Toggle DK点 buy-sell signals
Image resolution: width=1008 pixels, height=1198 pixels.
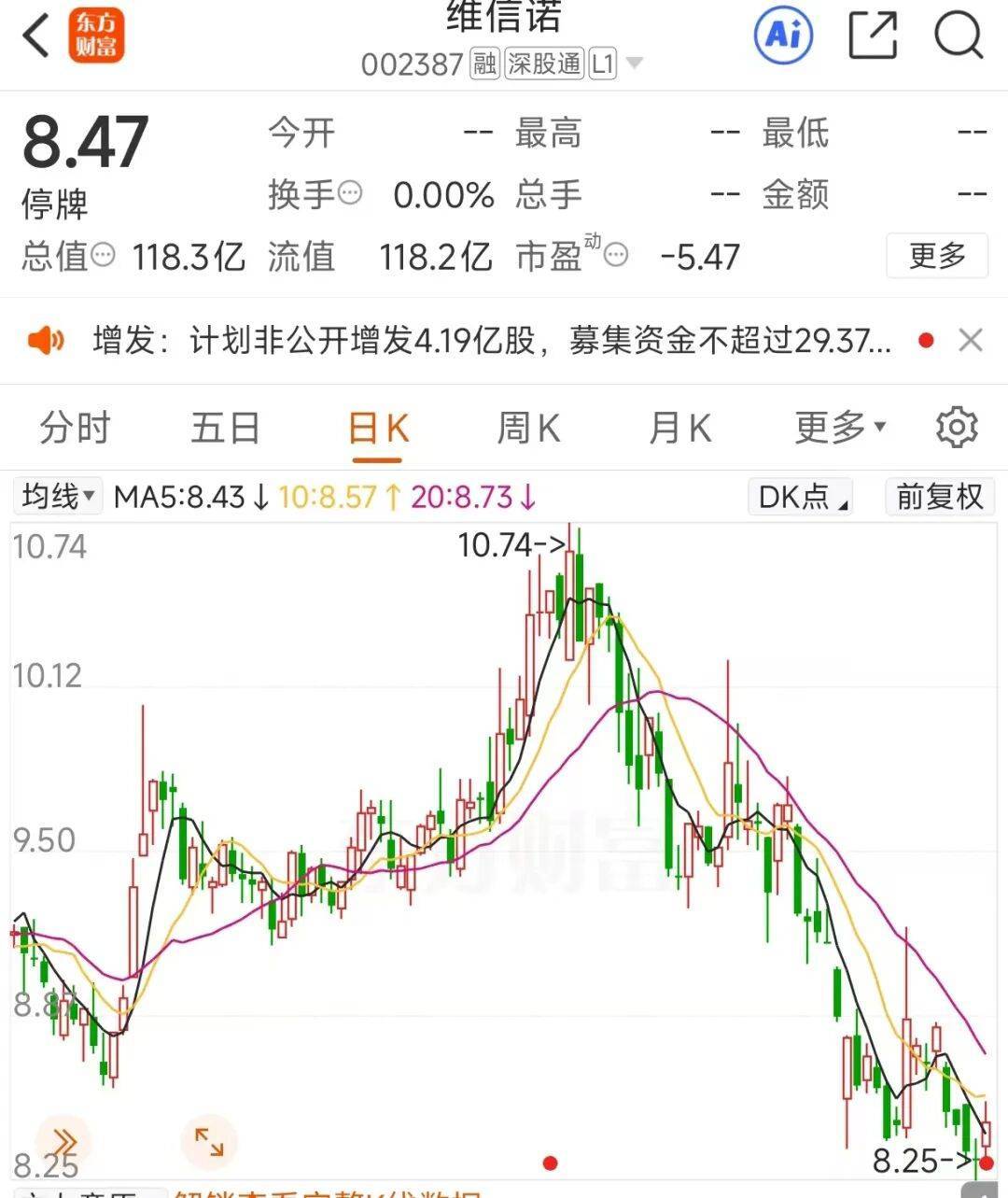798,496
